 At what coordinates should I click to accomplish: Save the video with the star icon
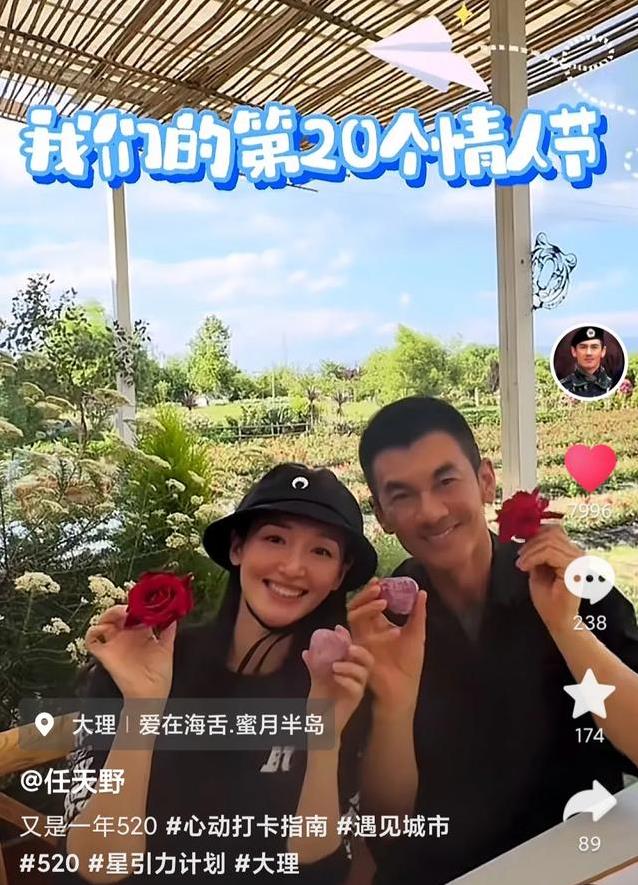coord(590,694)
